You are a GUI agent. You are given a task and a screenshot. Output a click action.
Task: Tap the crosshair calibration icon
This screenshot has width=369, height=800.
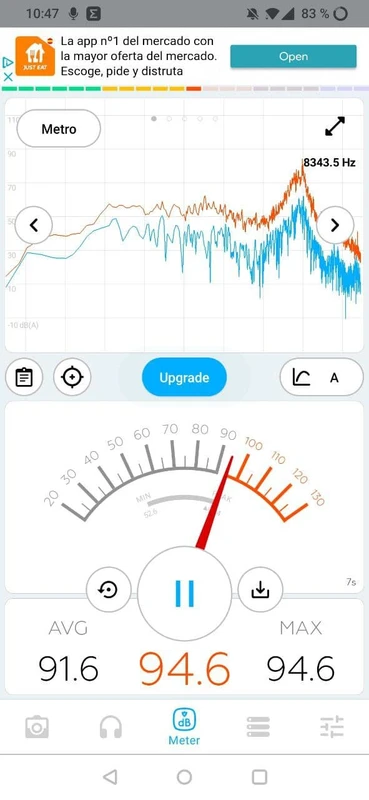[72, 378]
